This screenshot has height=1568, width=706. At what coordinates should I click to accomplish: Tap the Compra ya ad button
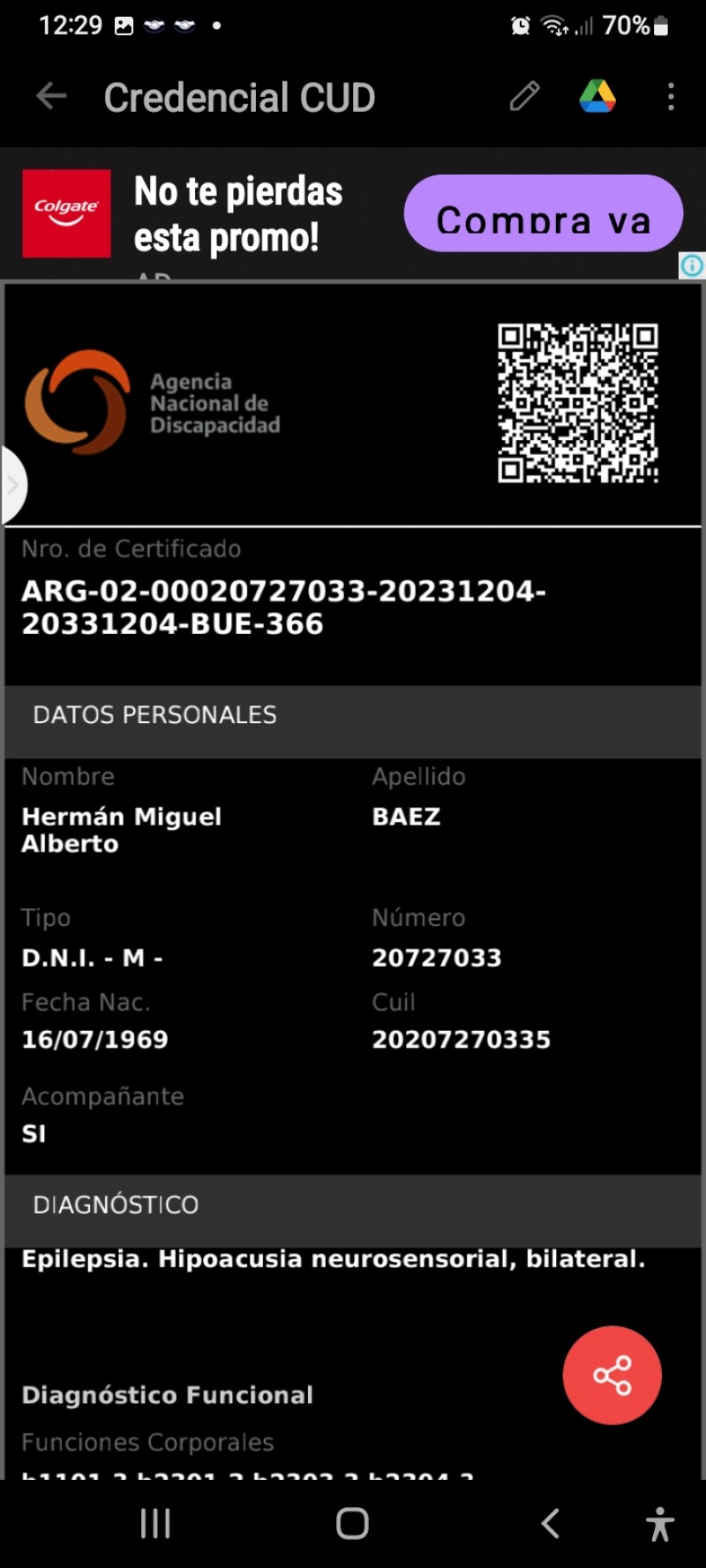click(x=543, y=213)
